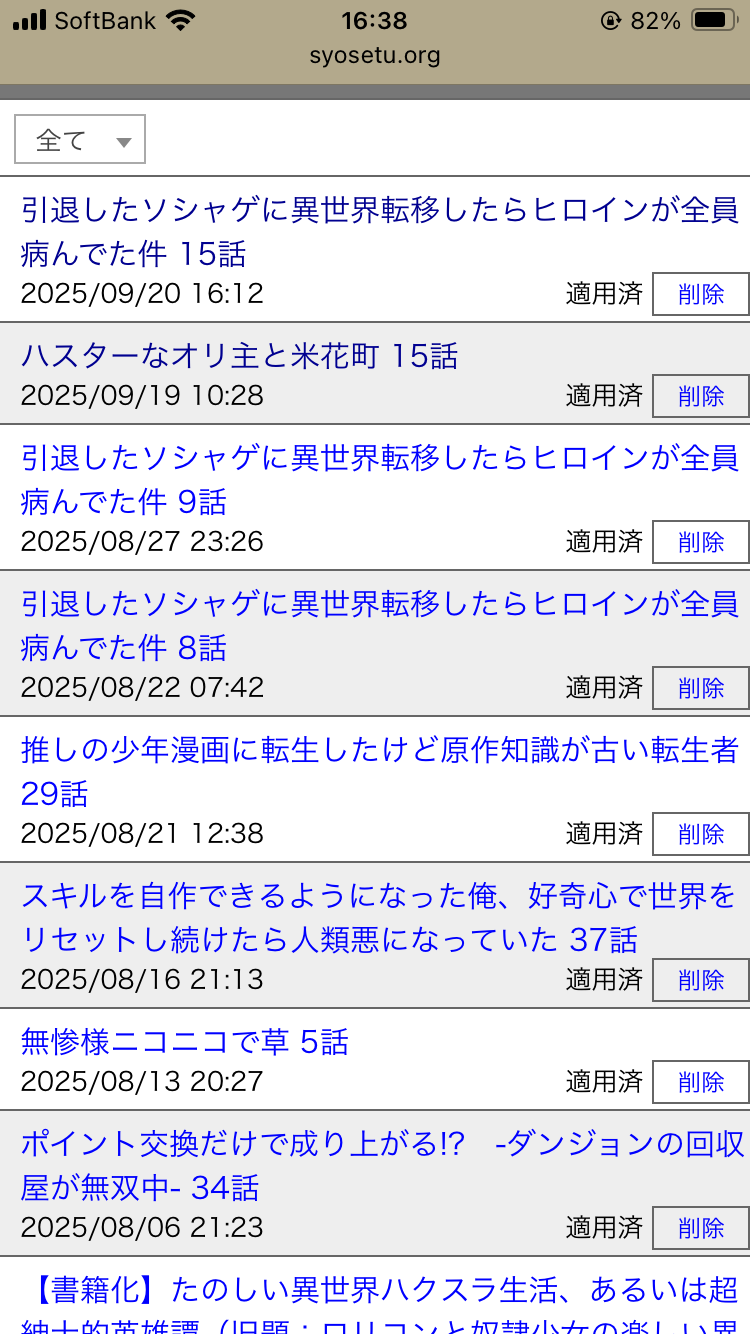Delete the entry dated 2025/09/20 16:12
Viewport: 750px width, 1334px height.
(x=700, y=294)
